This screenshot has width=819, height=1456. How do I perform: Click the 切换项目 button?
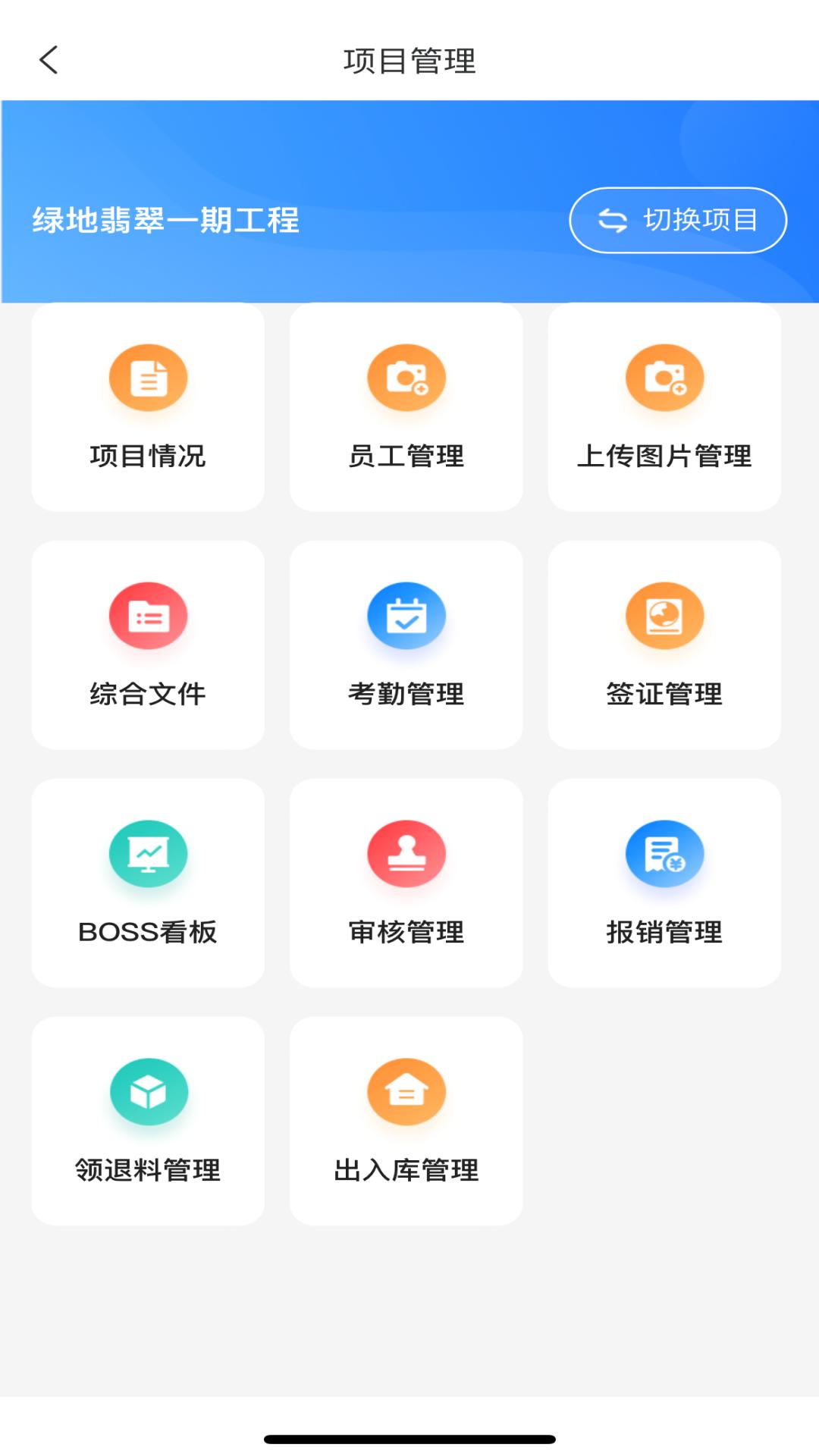tap(677, 220)
